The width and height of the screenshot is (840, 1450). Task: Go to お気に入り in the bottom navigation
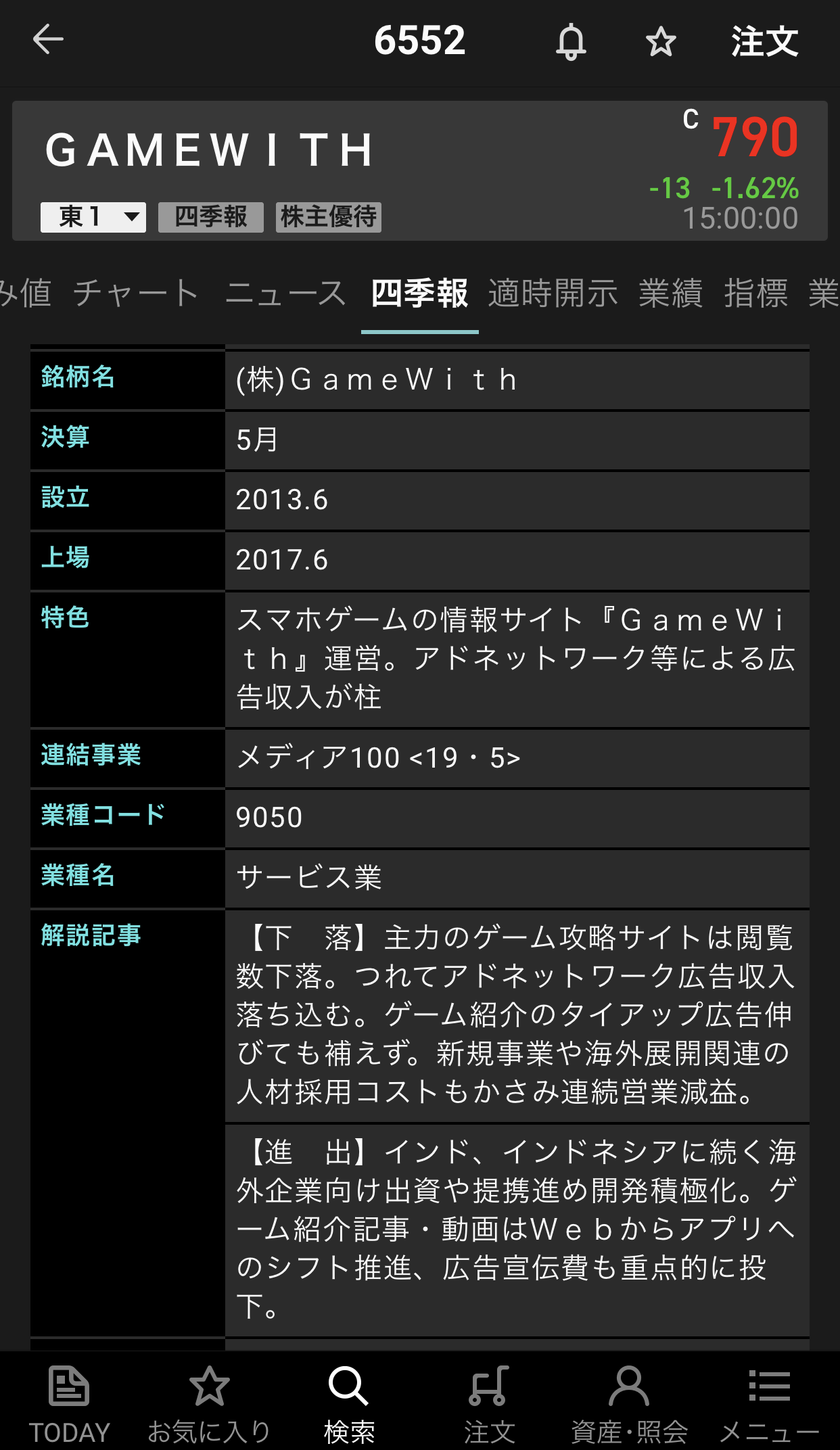[209, 1403]
